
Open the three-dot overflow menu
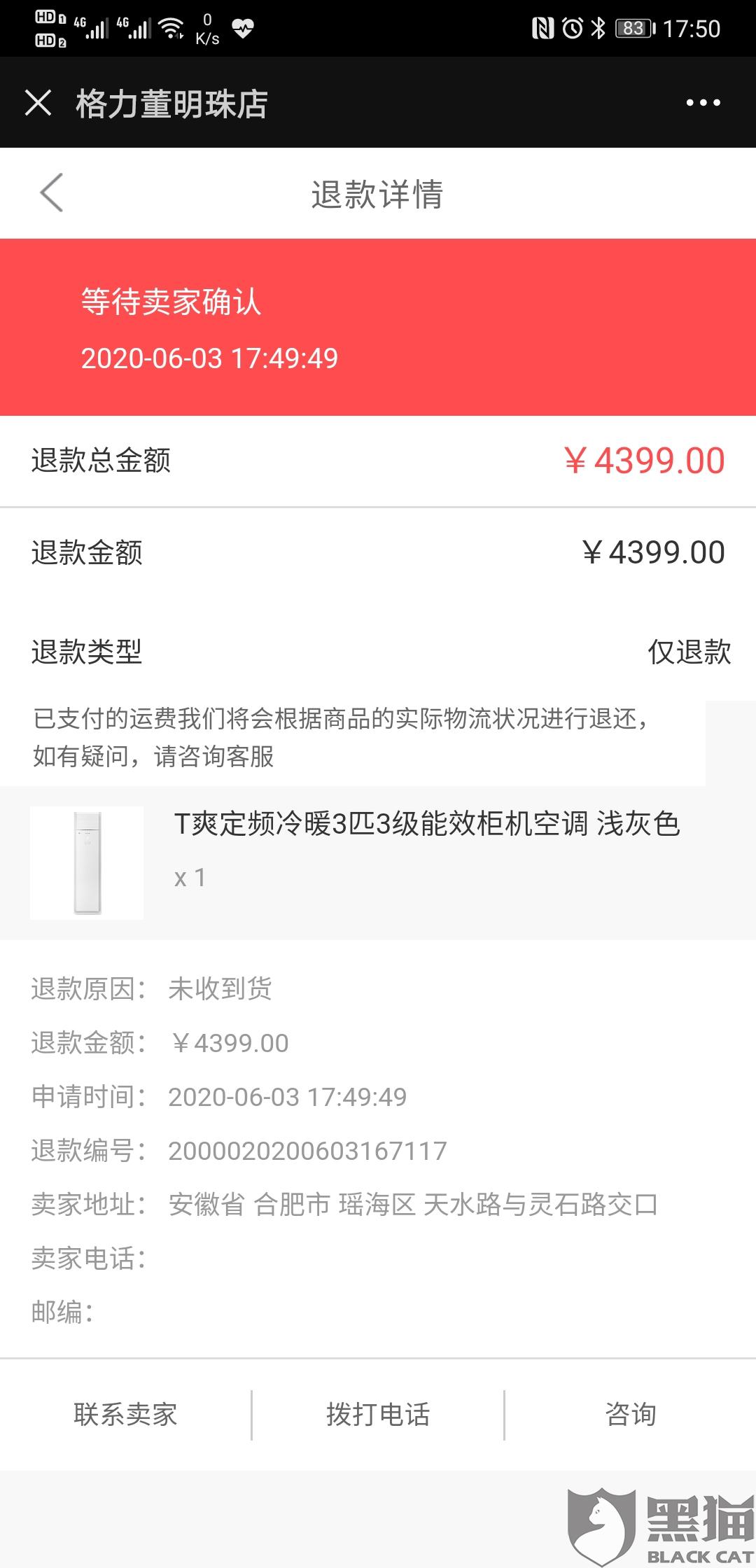point(703,103)
